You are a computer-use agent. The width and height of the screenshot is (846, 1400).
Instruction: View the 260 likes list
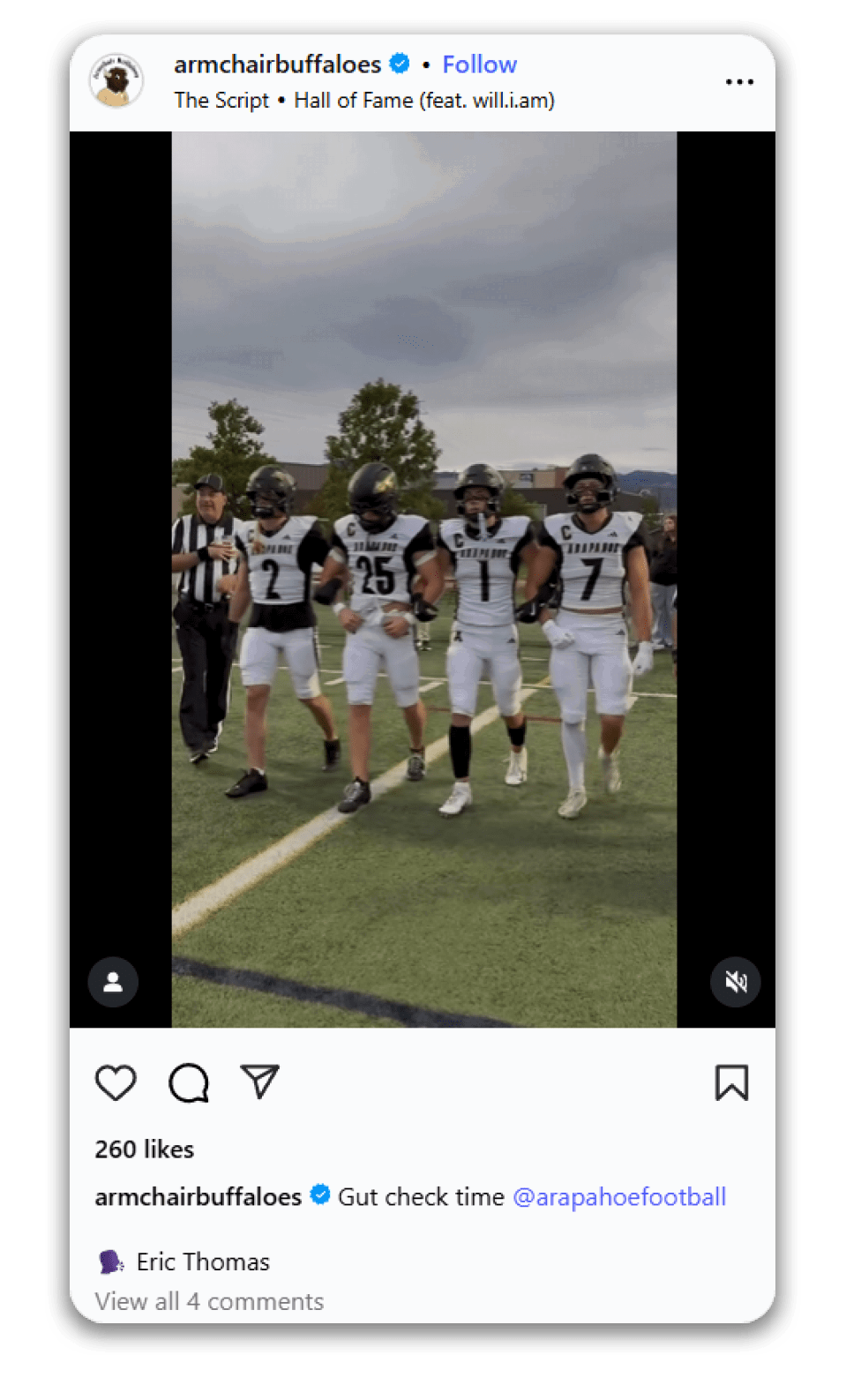coord(144,1149)
